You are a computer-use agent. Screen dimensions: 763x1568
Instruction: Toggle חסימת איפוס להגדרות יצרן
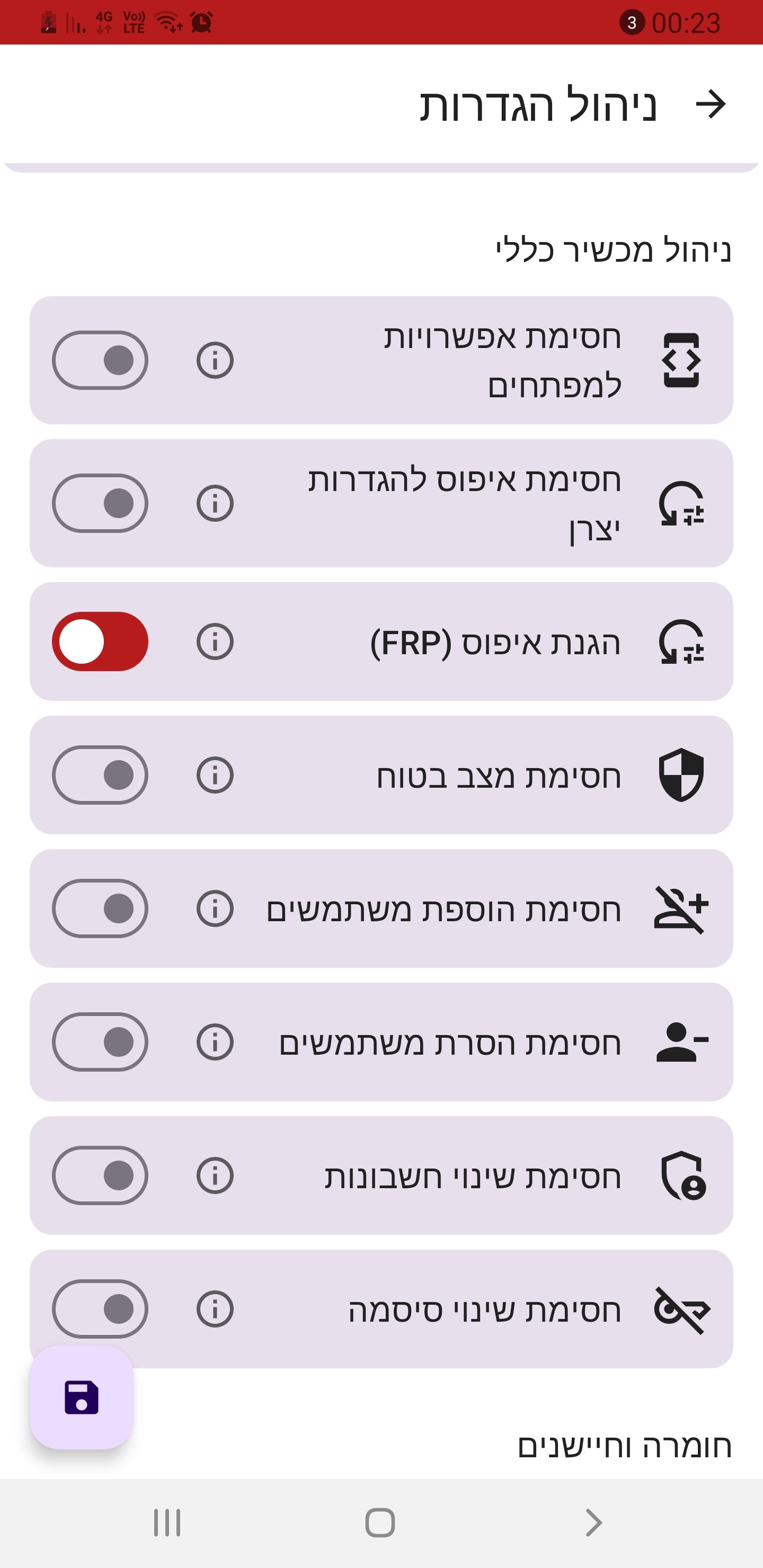coord(100,503)
